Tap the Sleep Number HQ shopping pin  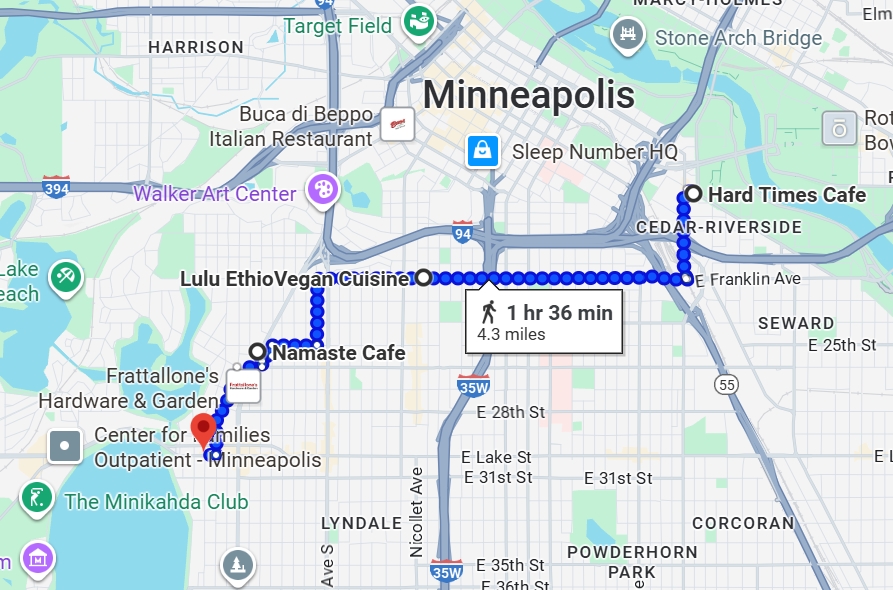click(483, 152)
